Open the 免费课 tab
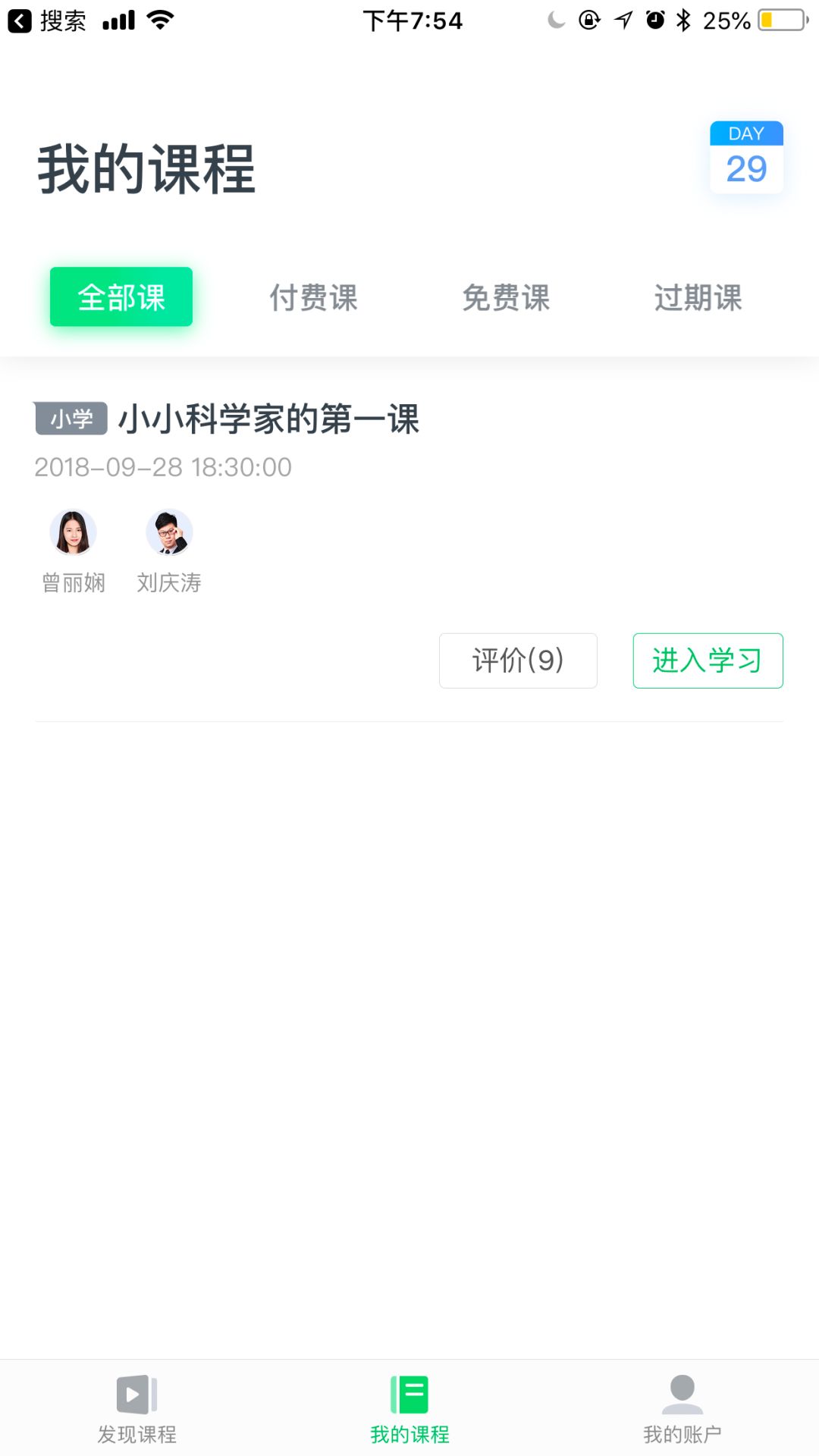The height and width of the screenshot is (1456, 819). click(508, 297)
